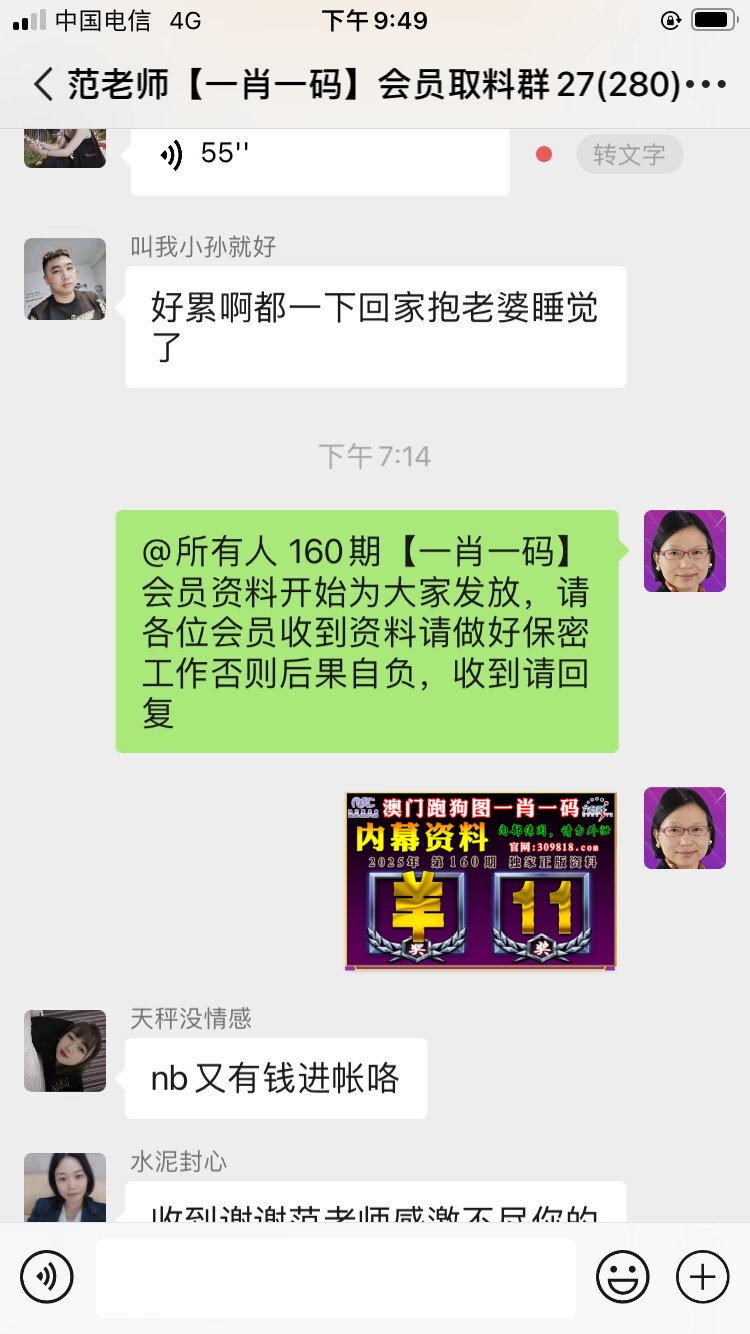The height and width of the screenshot is (1334, 750).
Task: Open the group chat details menu
Action: click(x=707, y=85)
